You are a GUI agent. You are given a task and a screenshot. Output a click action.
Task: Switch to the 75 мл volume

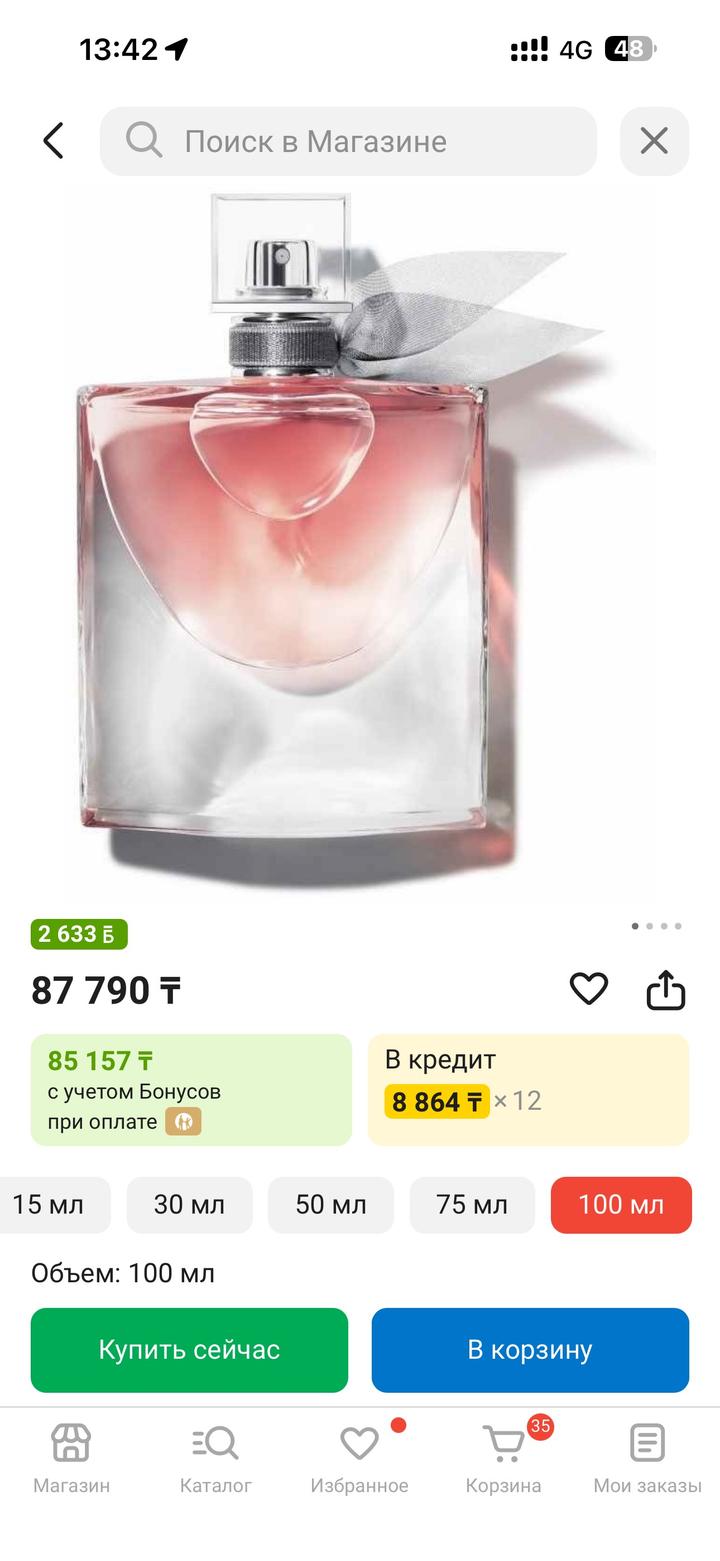[x=472, y=1205]
